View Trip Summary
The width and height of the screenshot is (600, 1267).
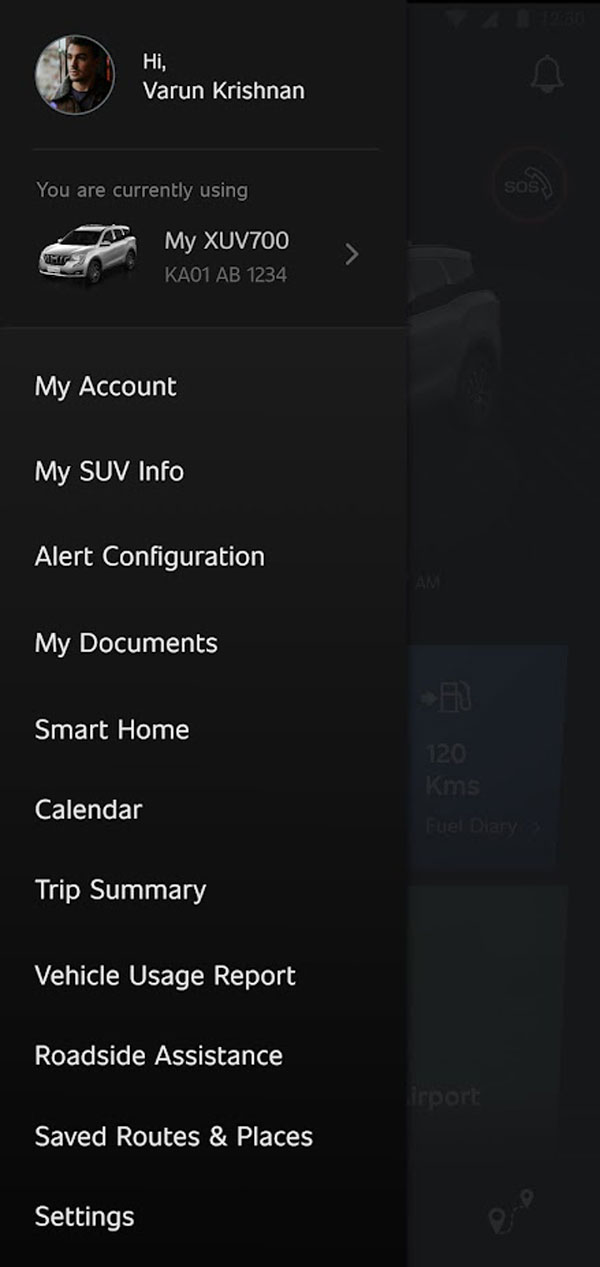tap(120, 890)
